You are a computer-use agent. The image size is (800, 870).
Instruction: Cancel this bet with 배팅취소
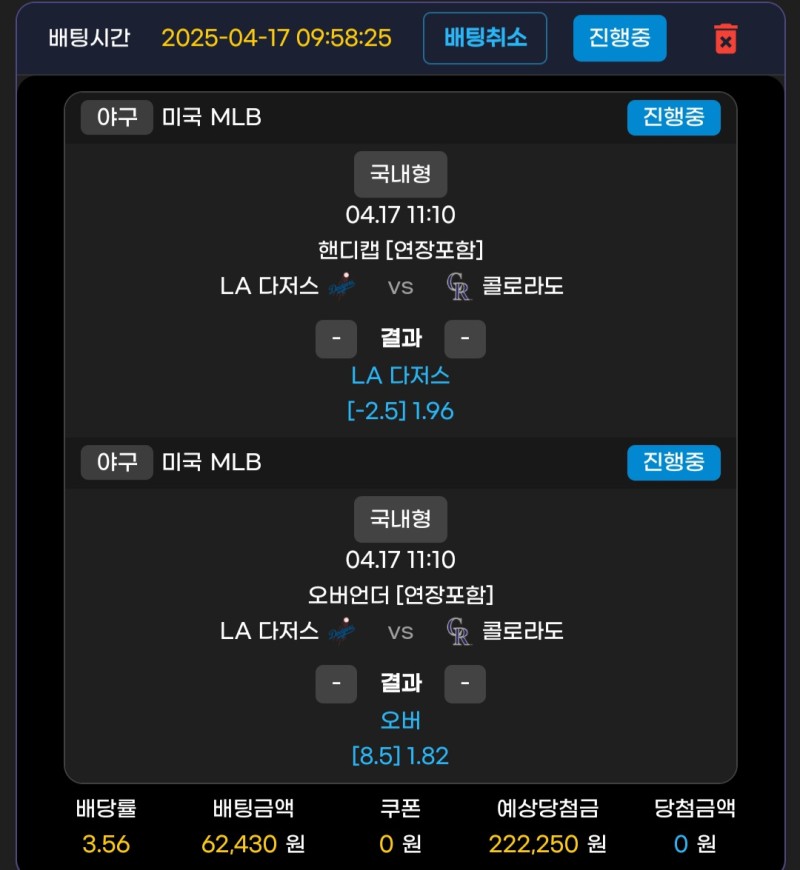485,39
